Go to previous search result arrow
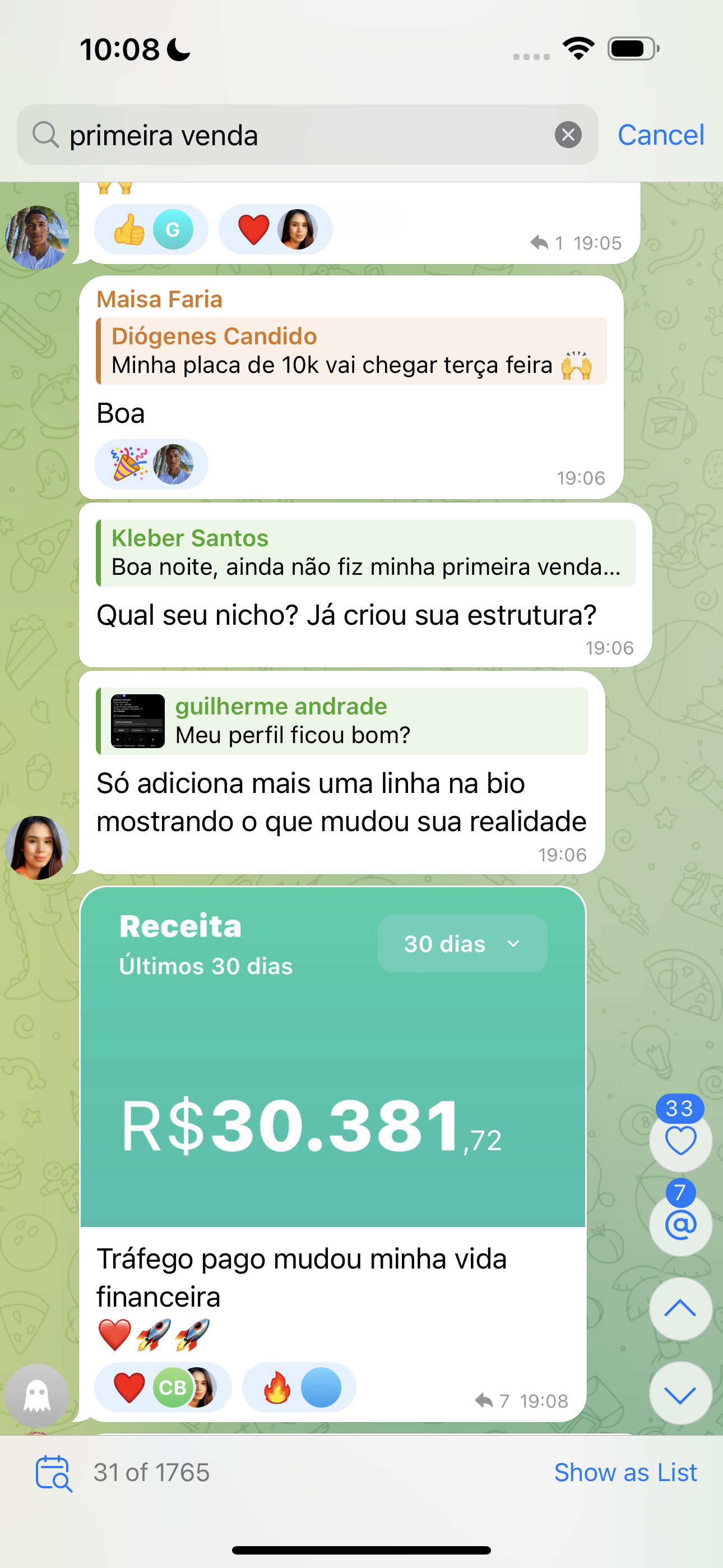This screenshot has width=723, height=1568. pyautogui.click(x=680, y=1308)
